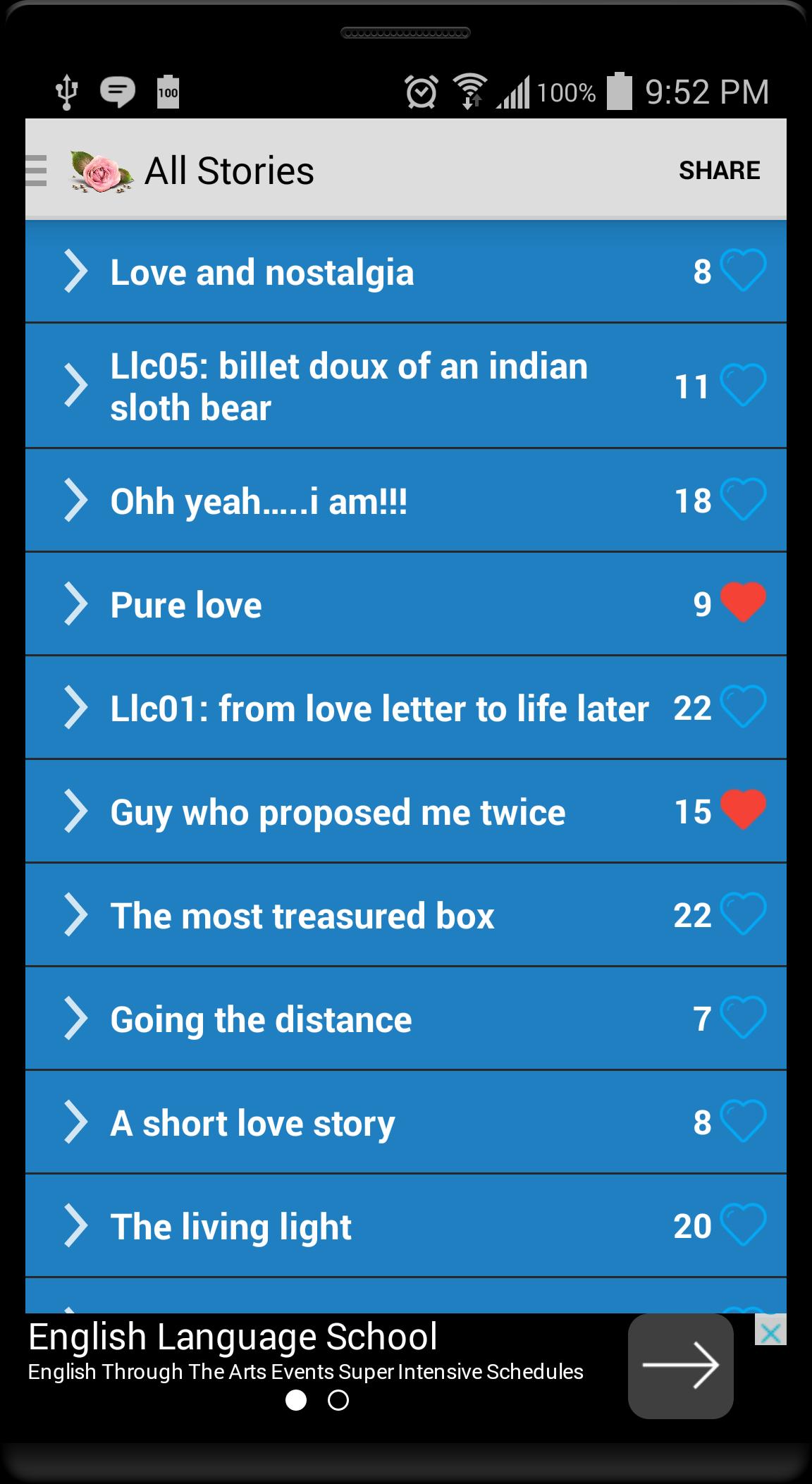
Task: Tap the heart icon beside The living light
Action: coord(742,1226)
